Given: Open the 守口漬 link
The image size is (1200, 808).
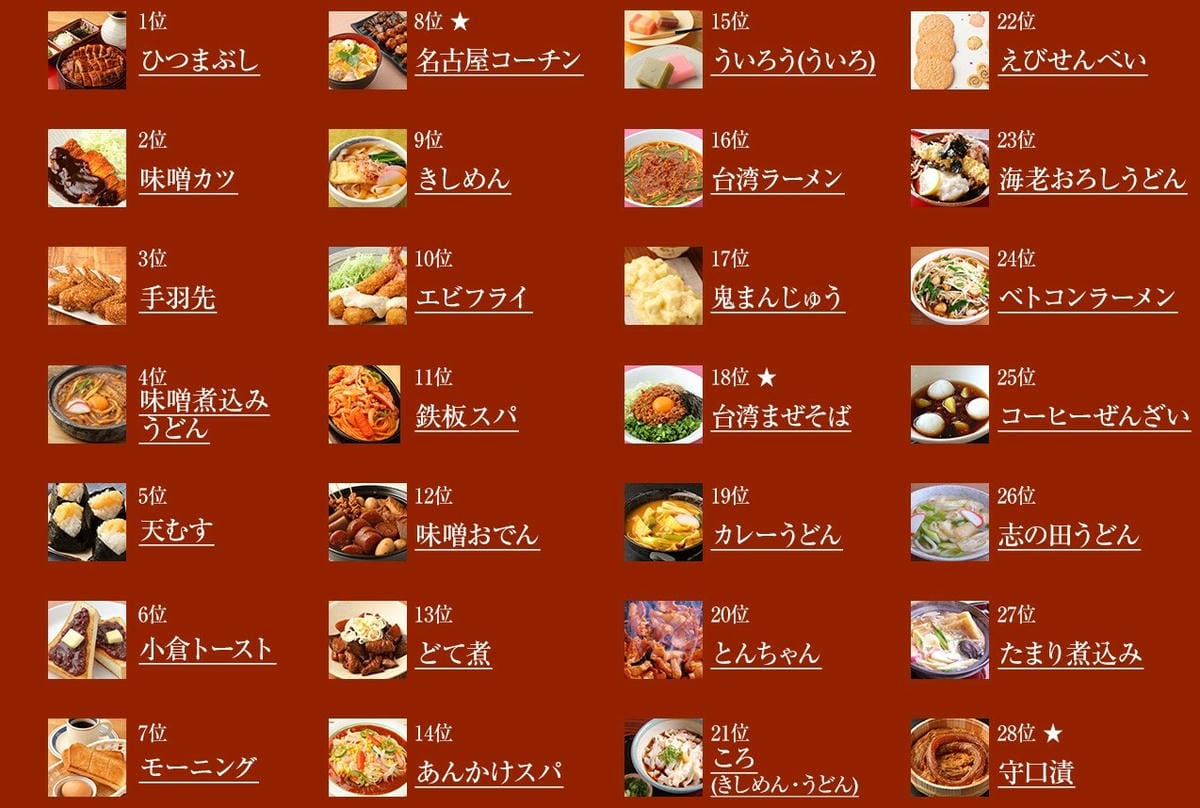Looking at the screenshot, I should point(1036,771).
